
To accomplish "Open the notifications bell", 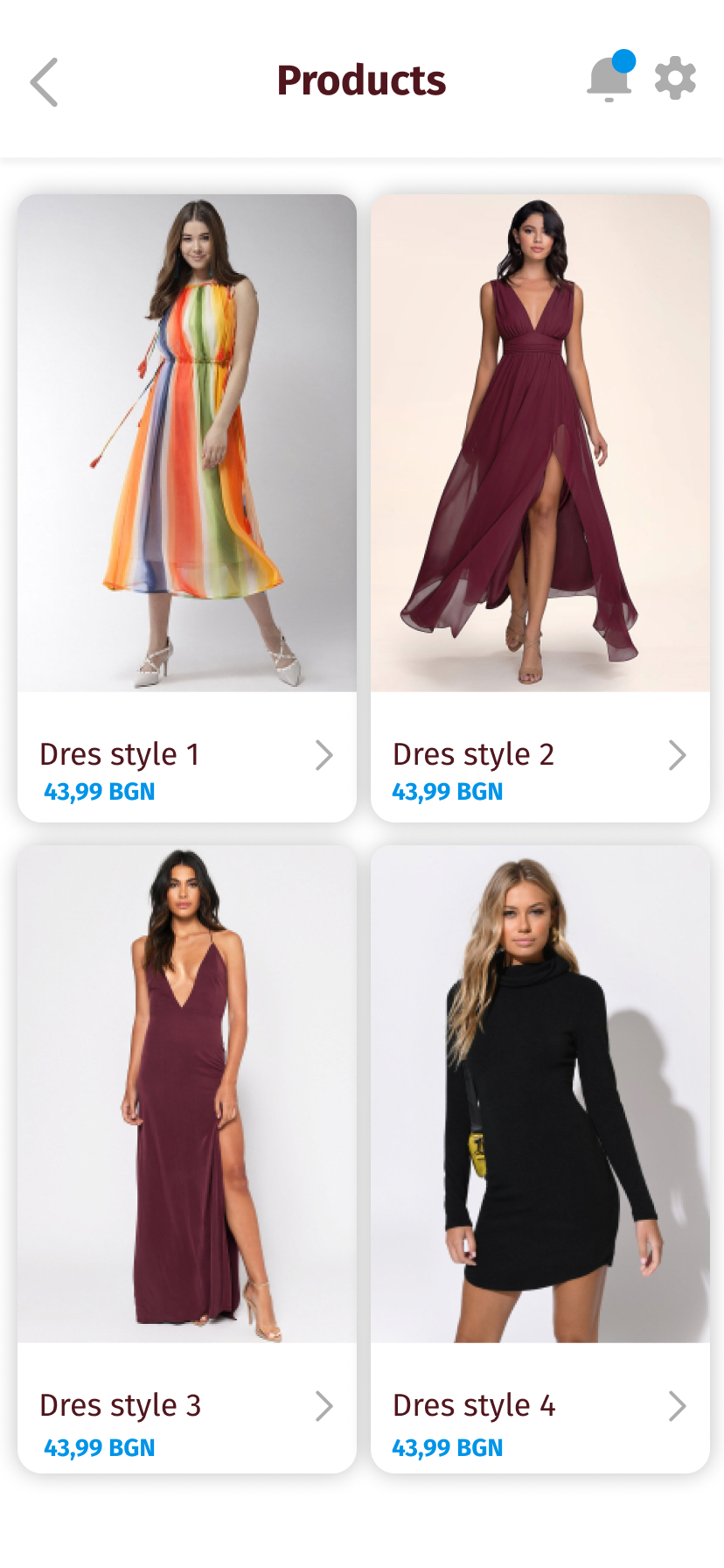I will point(609,80).
